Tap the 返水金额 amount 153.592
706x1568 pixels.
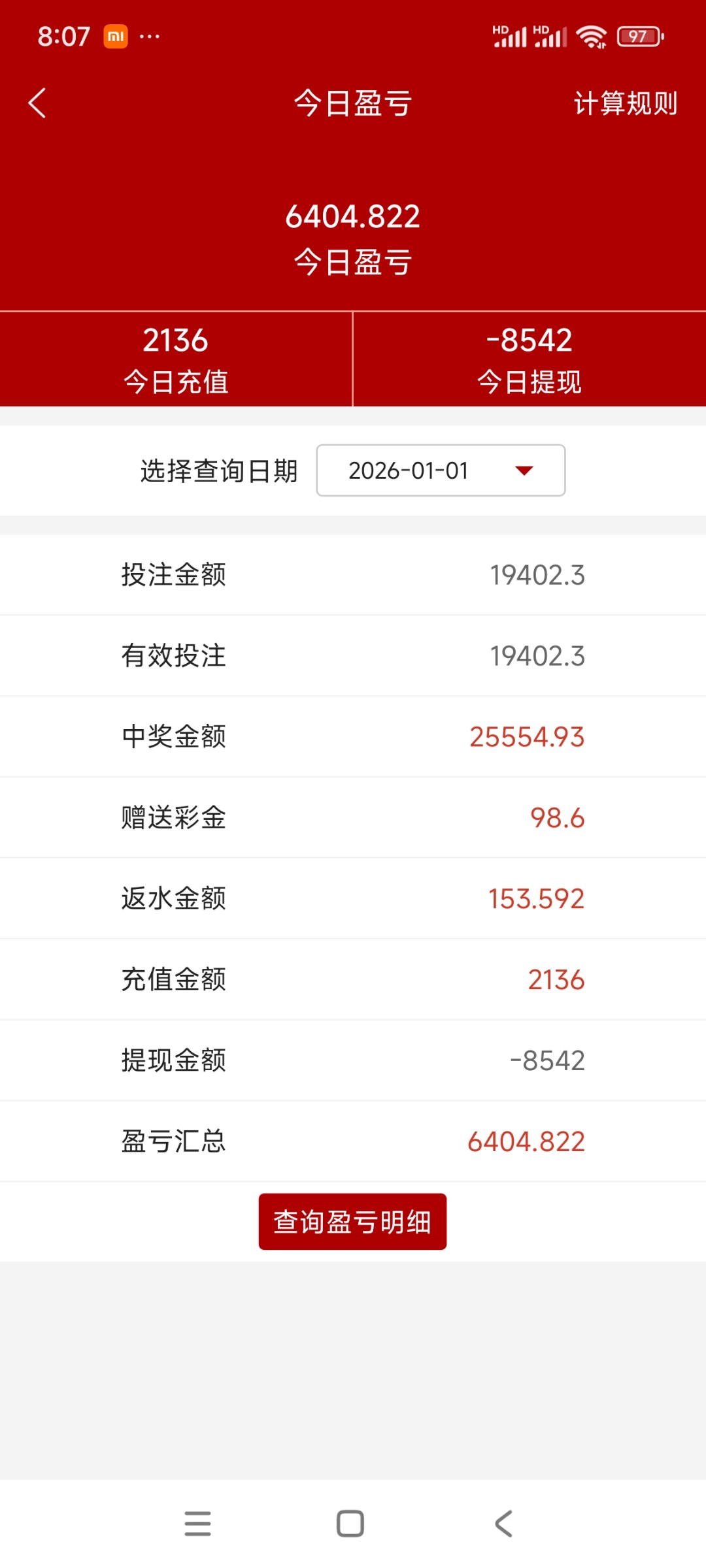pos(535,898)
